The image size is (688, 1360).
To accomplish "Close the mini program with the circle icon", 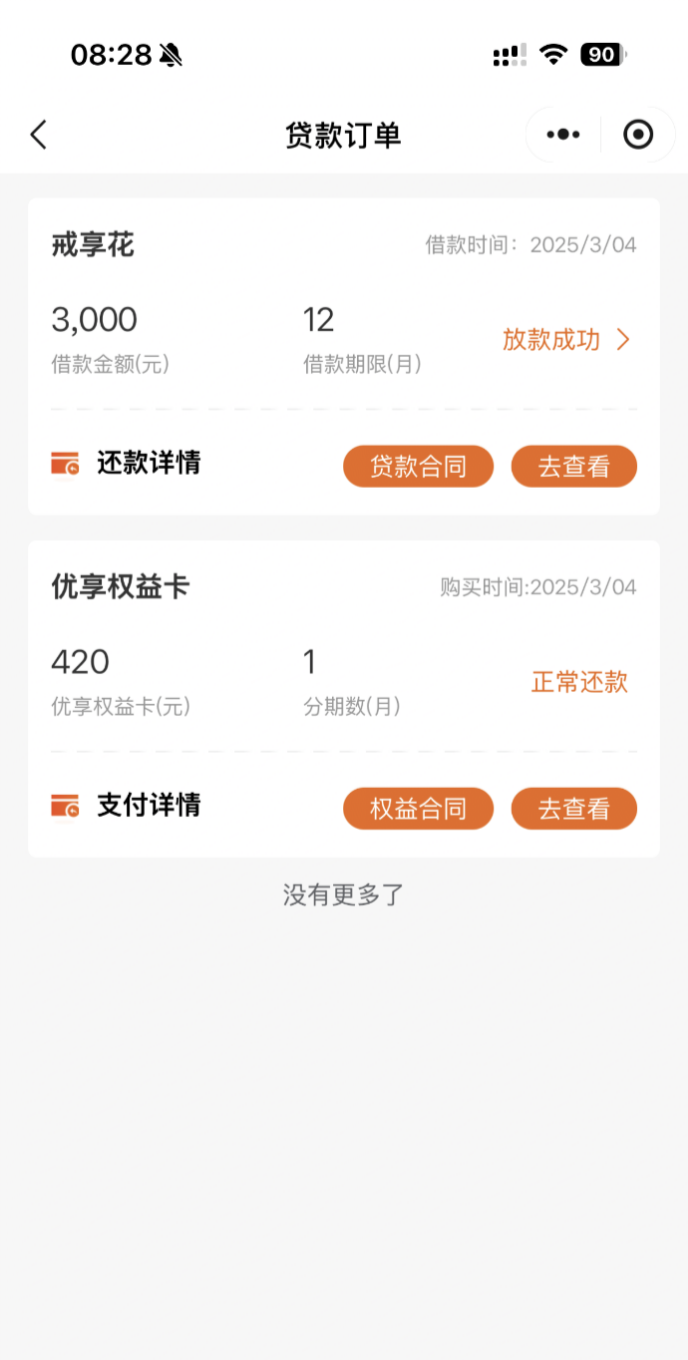I will click(x=638, y=135).
